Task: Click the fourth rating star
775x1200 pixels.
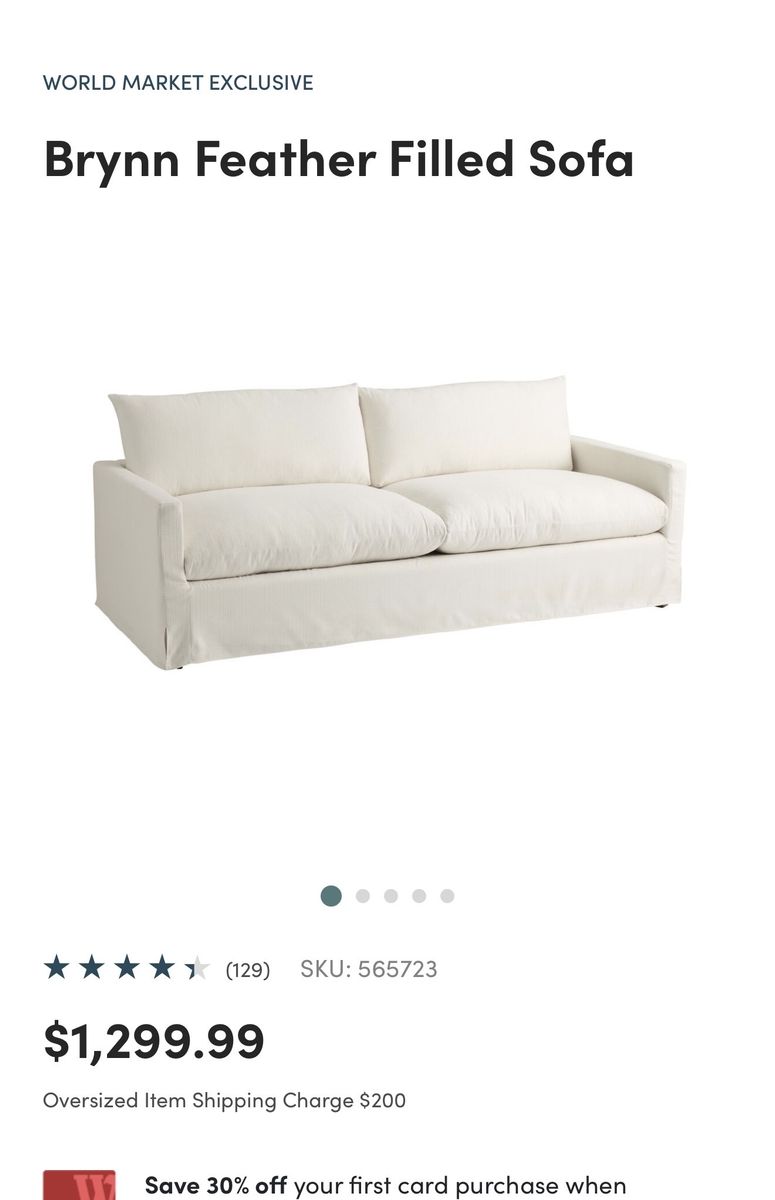Action: [x=163, y=966]
